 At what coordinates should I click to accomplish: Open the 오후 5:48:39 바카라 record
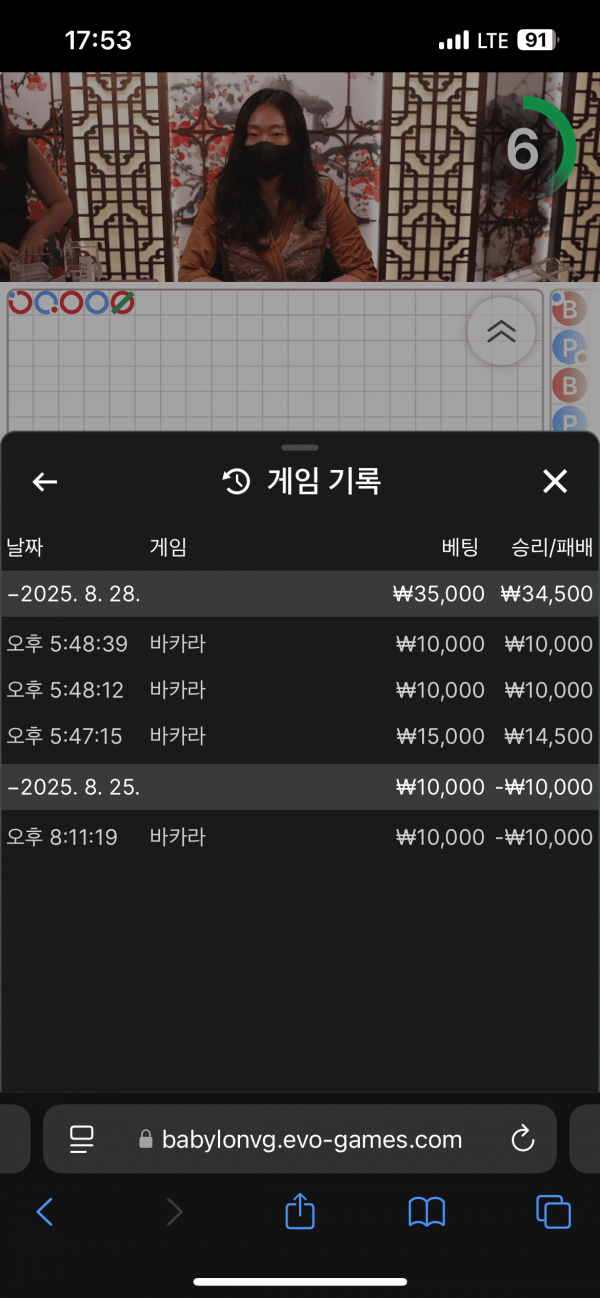(300, 644)
